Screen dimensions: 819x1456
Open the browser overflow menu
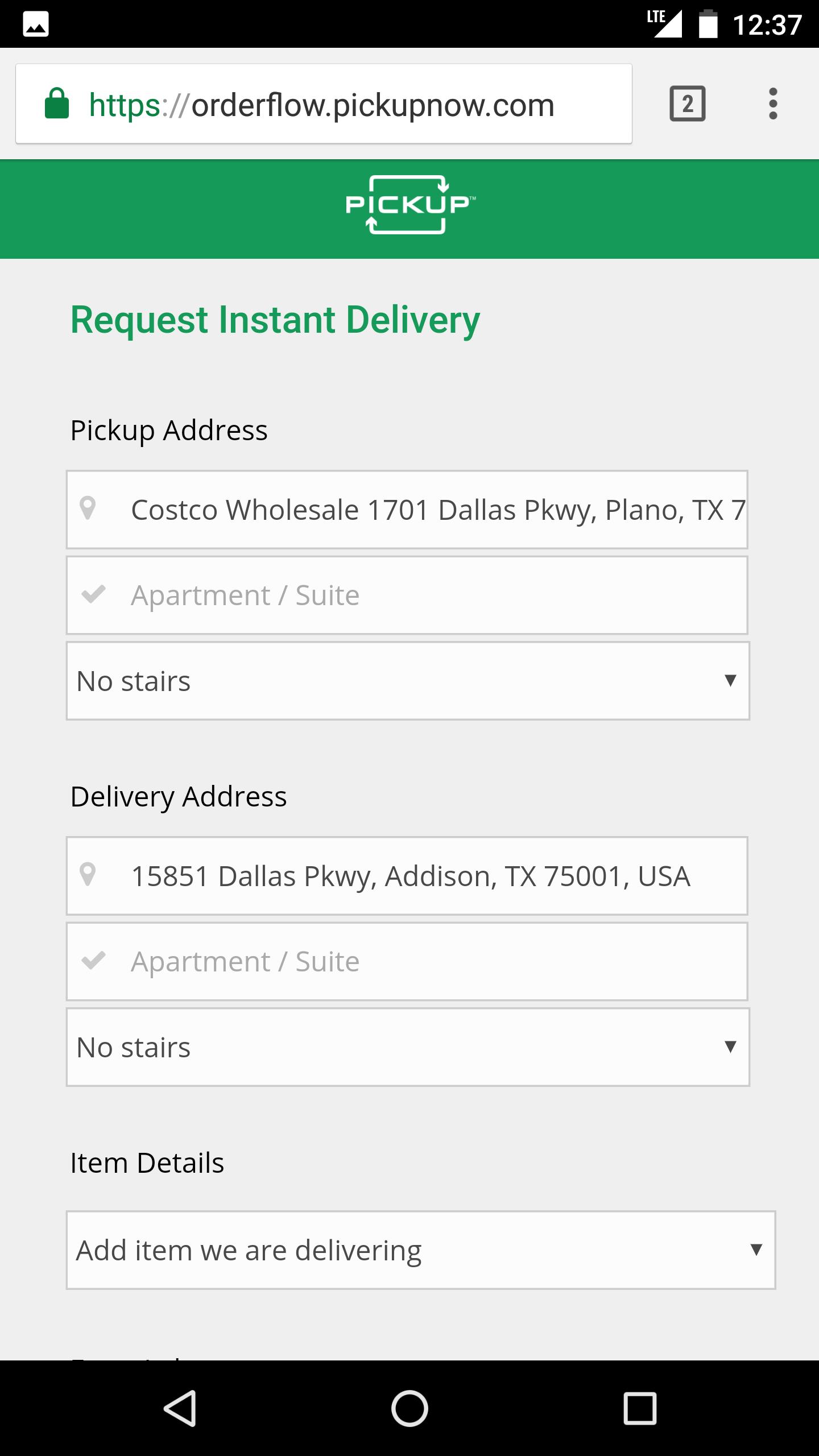pos(773,104)
